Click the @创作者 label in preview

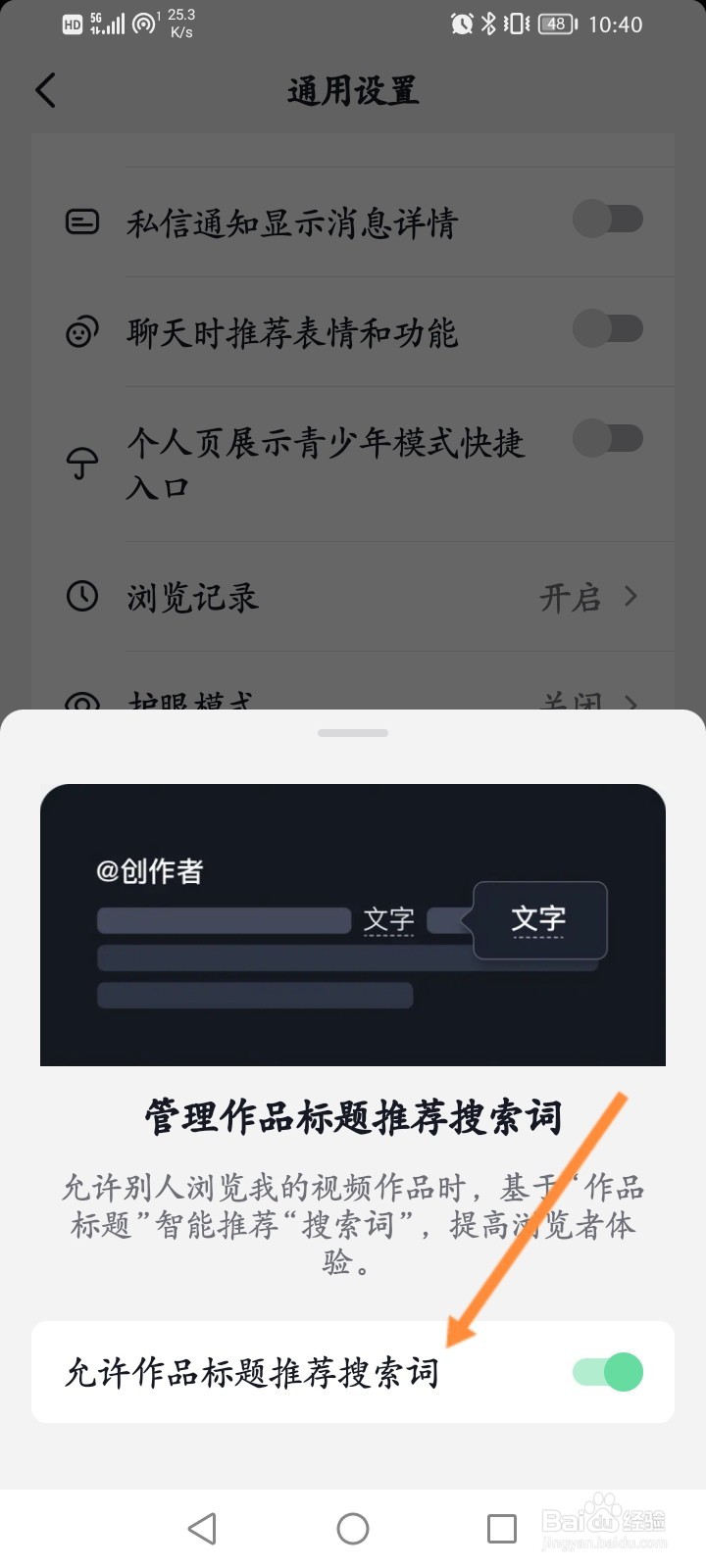pyautogui.click(x=153, y=870)
